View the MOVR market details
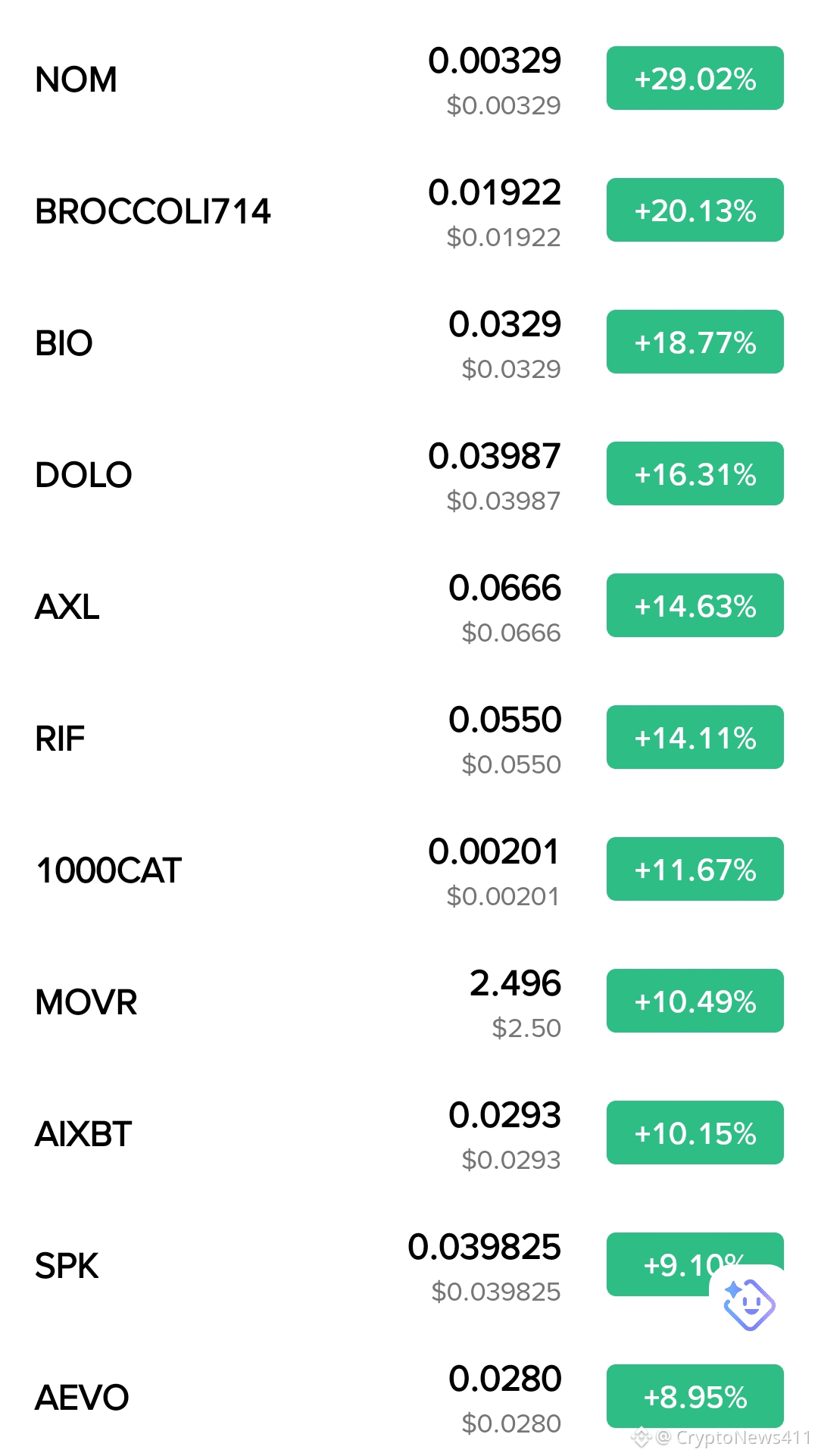 pos(409,1001)
